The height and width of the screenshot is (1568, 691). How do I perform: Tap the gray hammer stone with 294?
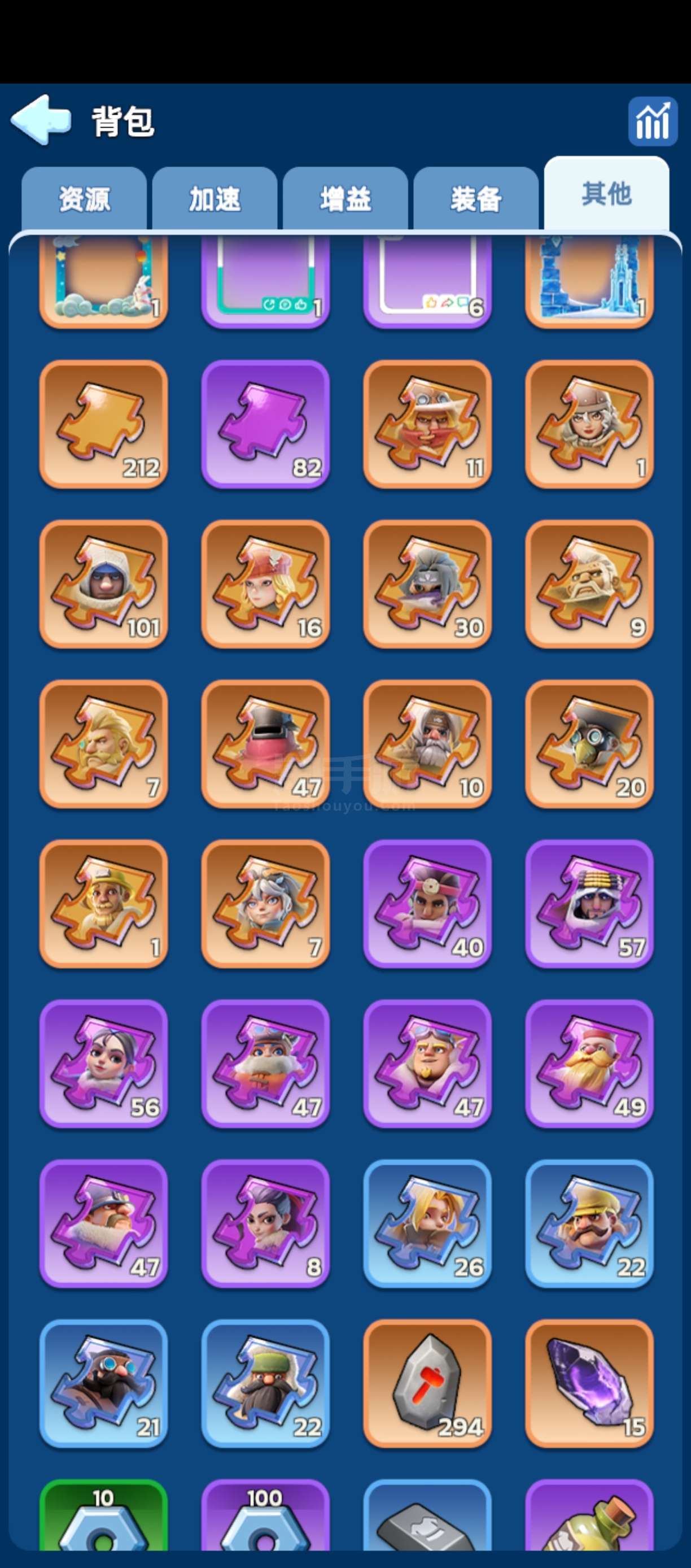click(427, 1383)
